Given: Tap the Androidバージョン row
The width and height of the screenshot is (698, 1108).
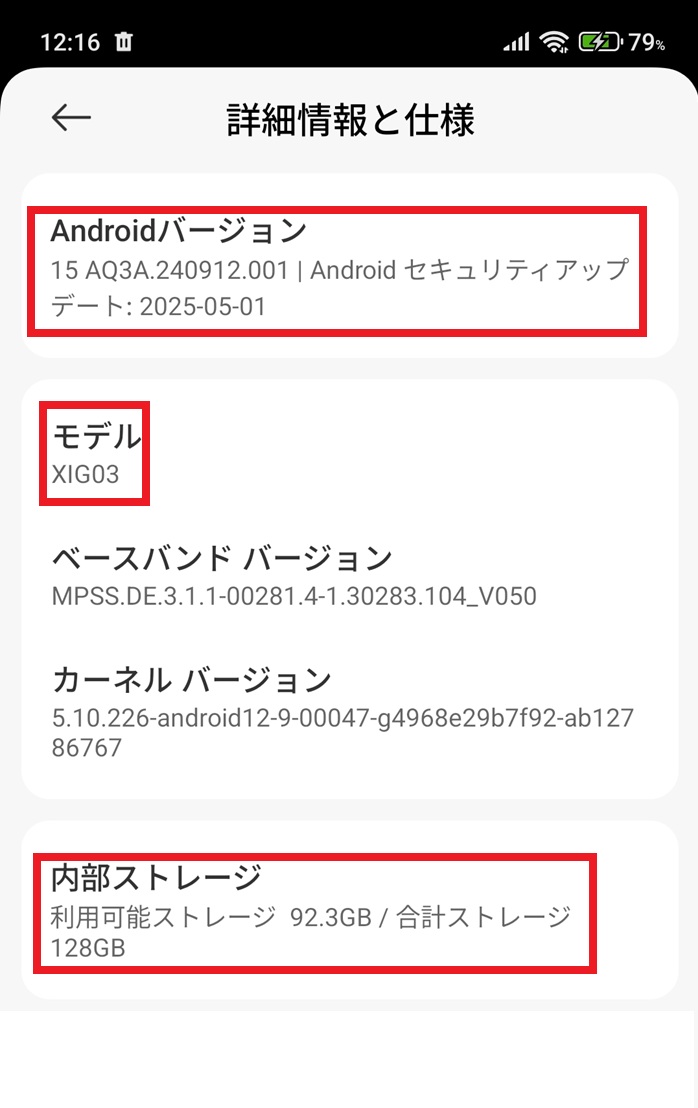Looking at the screenshot, I should coord(340,268).
